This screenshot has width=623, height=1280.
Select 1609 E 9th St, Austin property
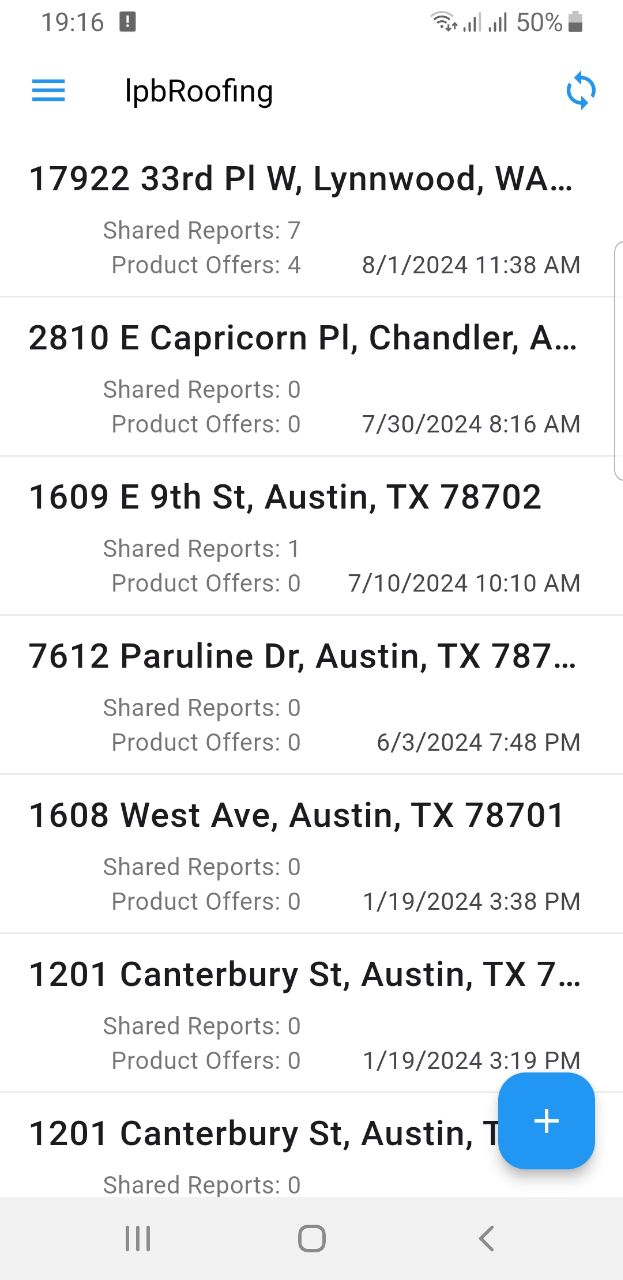point(285,498)
